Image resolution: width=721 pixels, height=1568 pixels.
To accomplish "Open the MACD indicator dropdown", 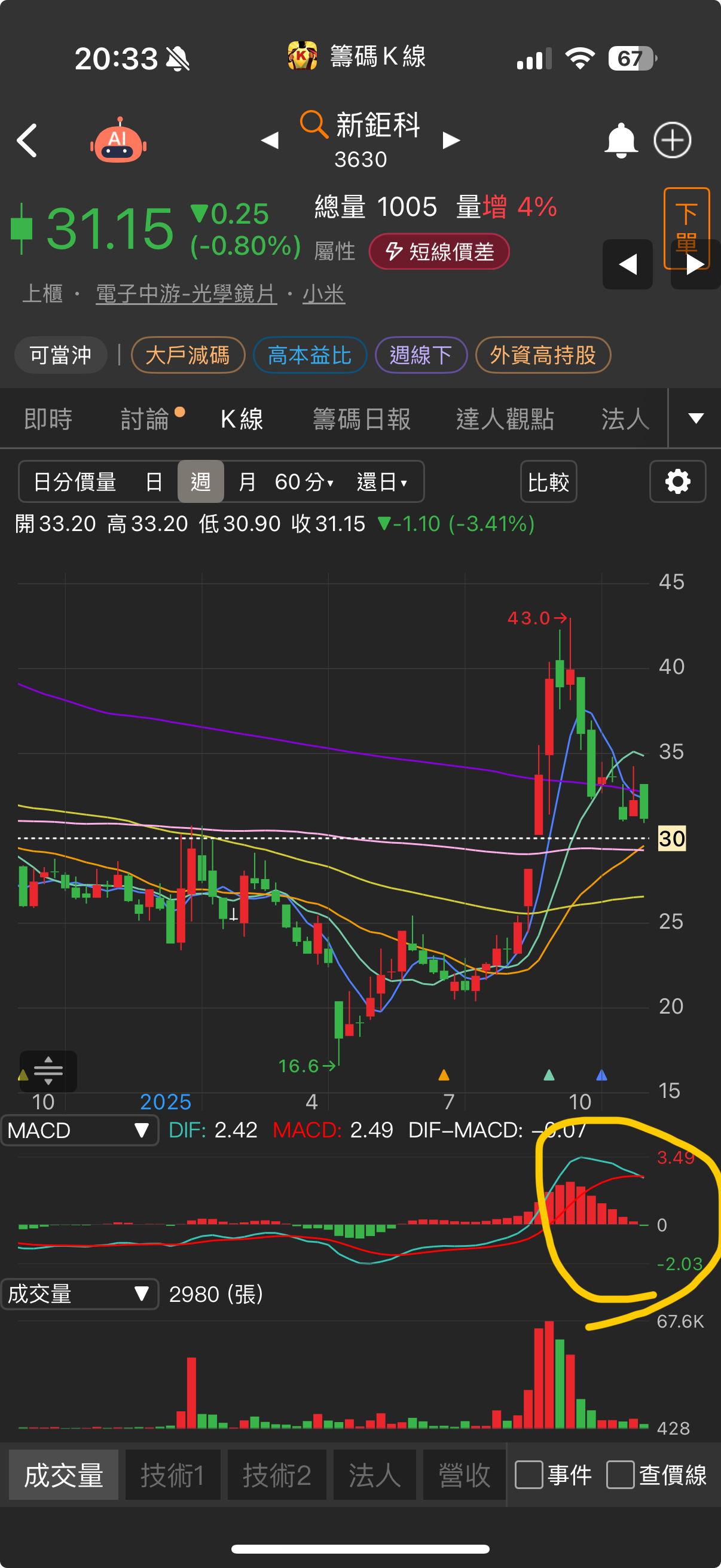I will pyautogui.click(x=79, y=1130).
